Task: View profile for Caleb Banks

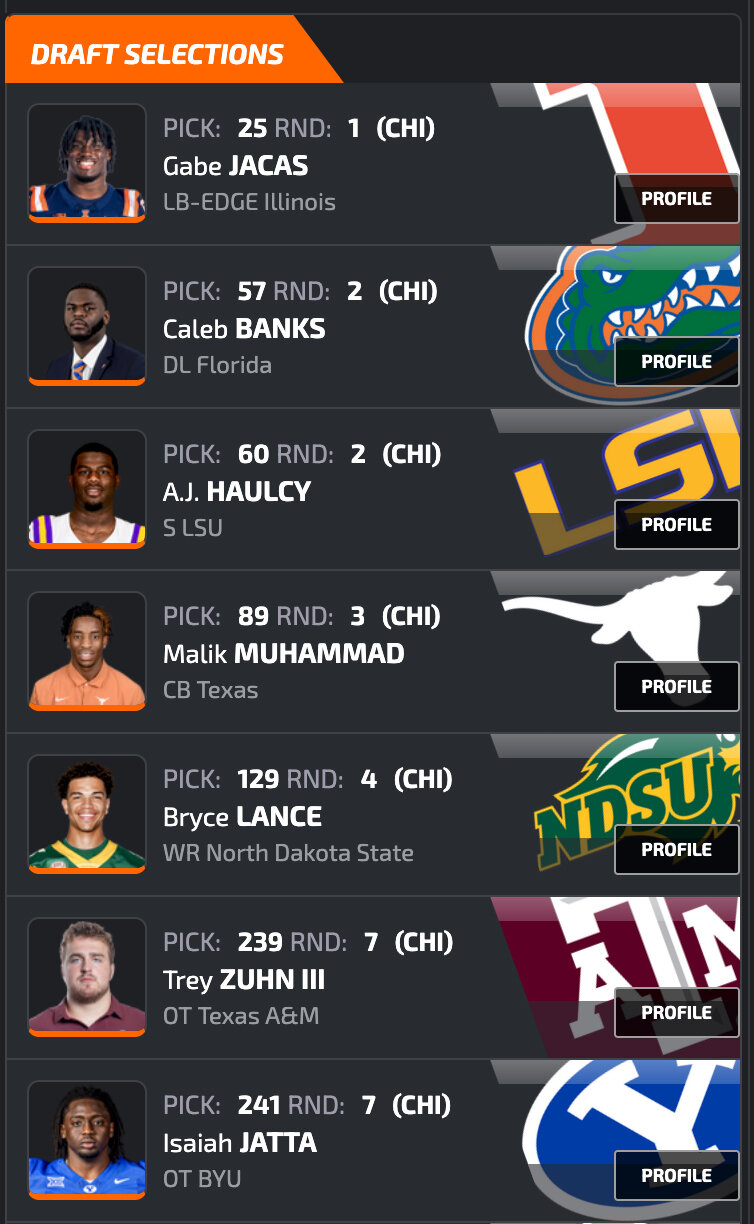Action: tap(676, 362)
